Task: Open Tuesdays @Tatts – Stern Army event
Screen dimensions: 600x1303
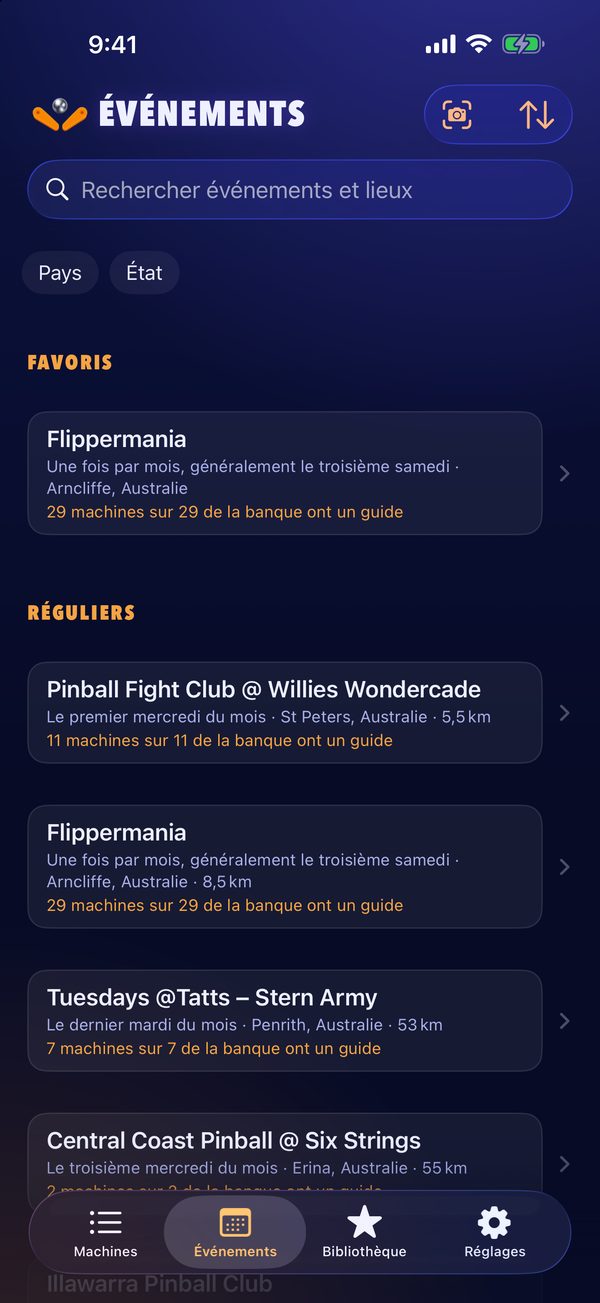Action: [x=285, y=1021]
